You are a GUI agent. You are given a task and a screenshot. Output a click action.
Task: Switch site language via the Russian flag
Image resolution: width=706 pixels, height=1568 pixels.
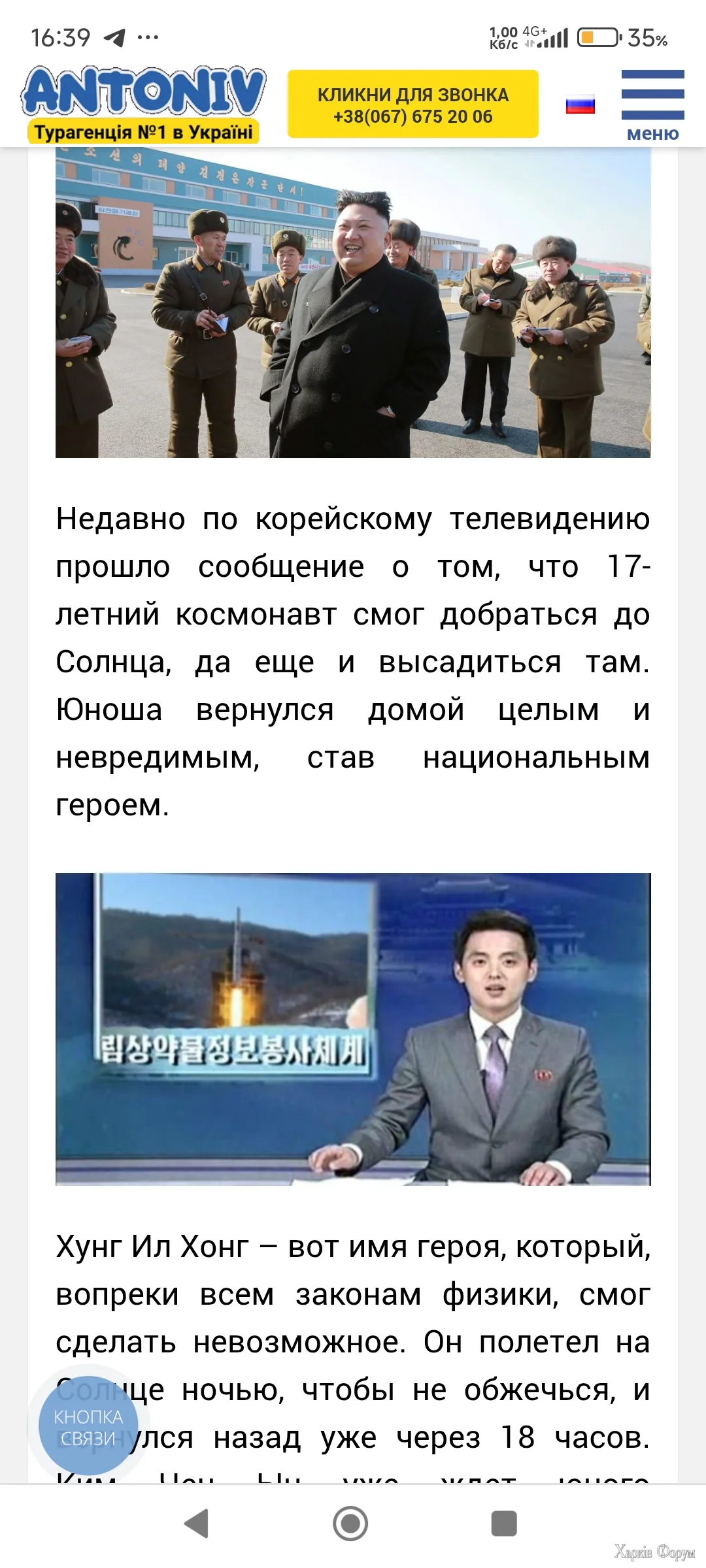tap(580, 105)
